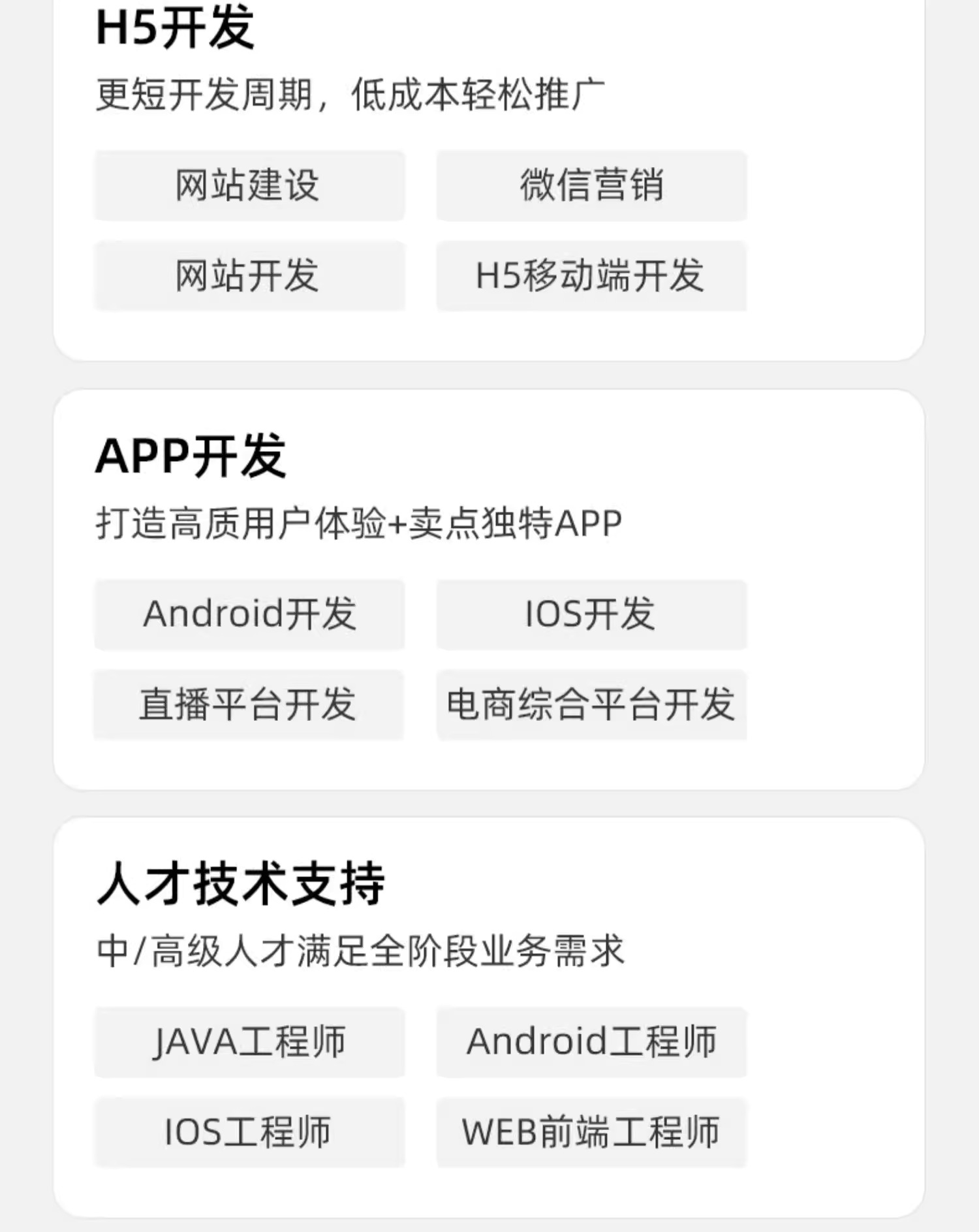979x1232 pixels.
Task: Tap the 微信营销 chip
Action: tap(591, 185)
